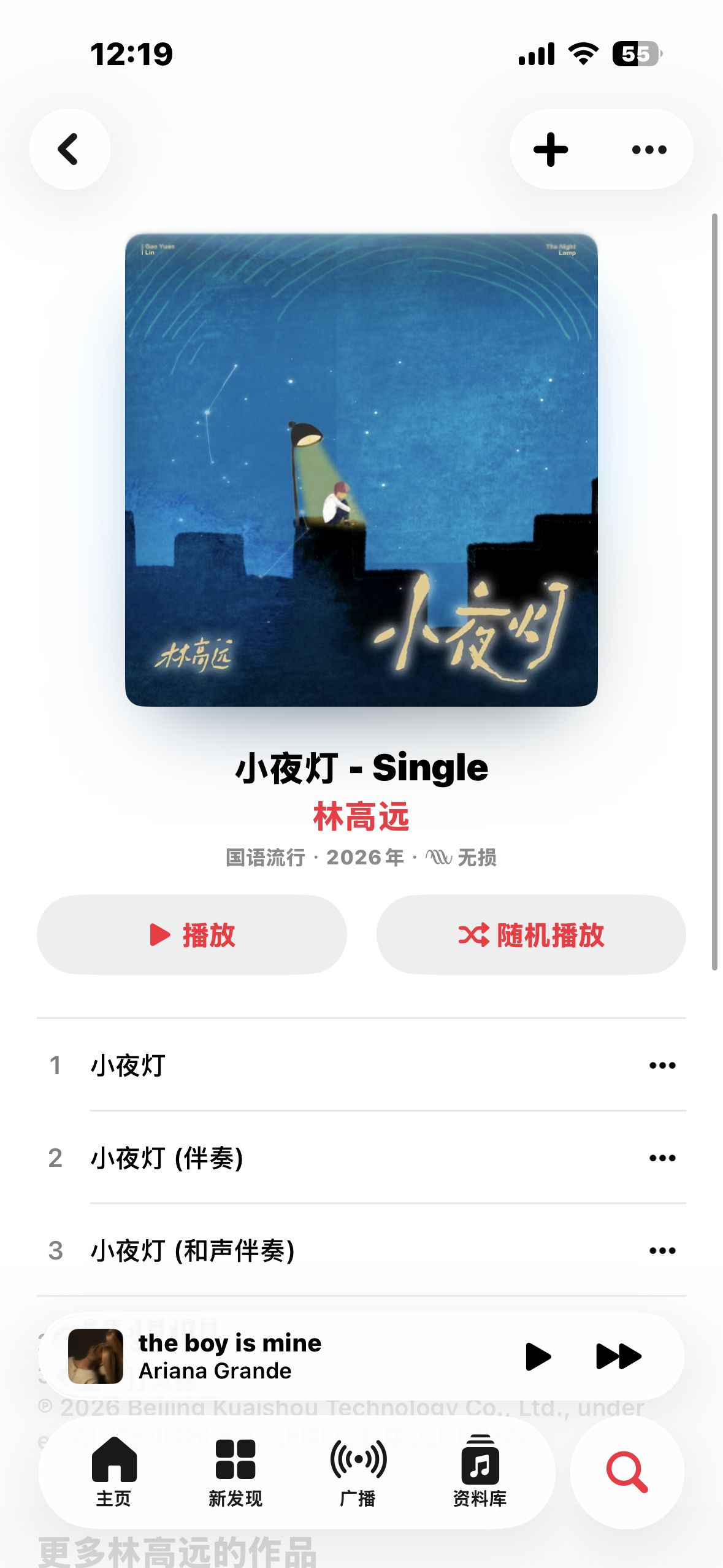Image resolution: width=723 pixels, height=1568 pixels.
Task: Open the 资料库 library icon
Action: click(x=481, y=1472)
